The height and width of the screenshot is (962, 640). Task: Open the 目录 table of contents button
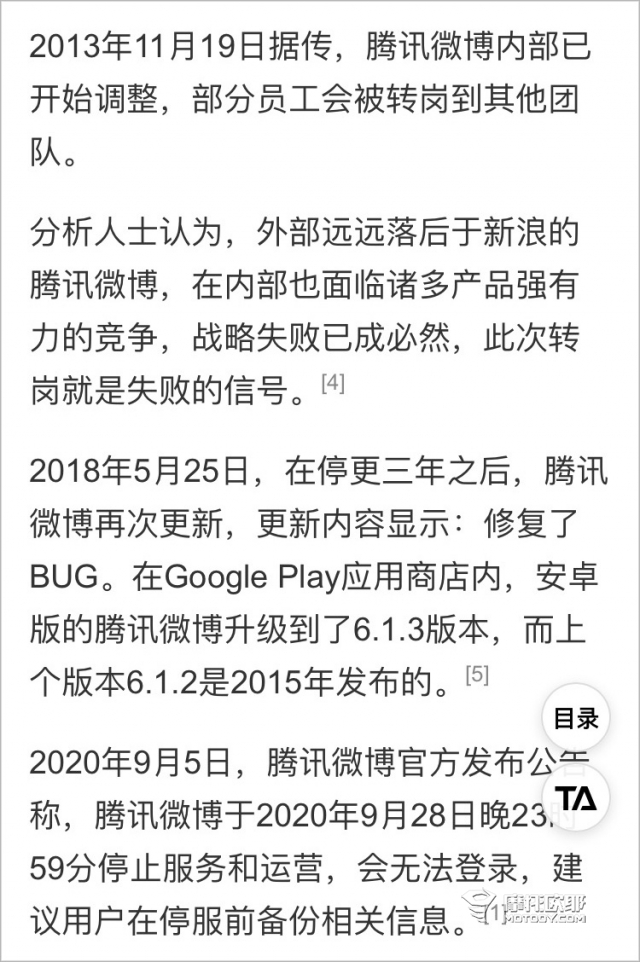click(575, 718)
